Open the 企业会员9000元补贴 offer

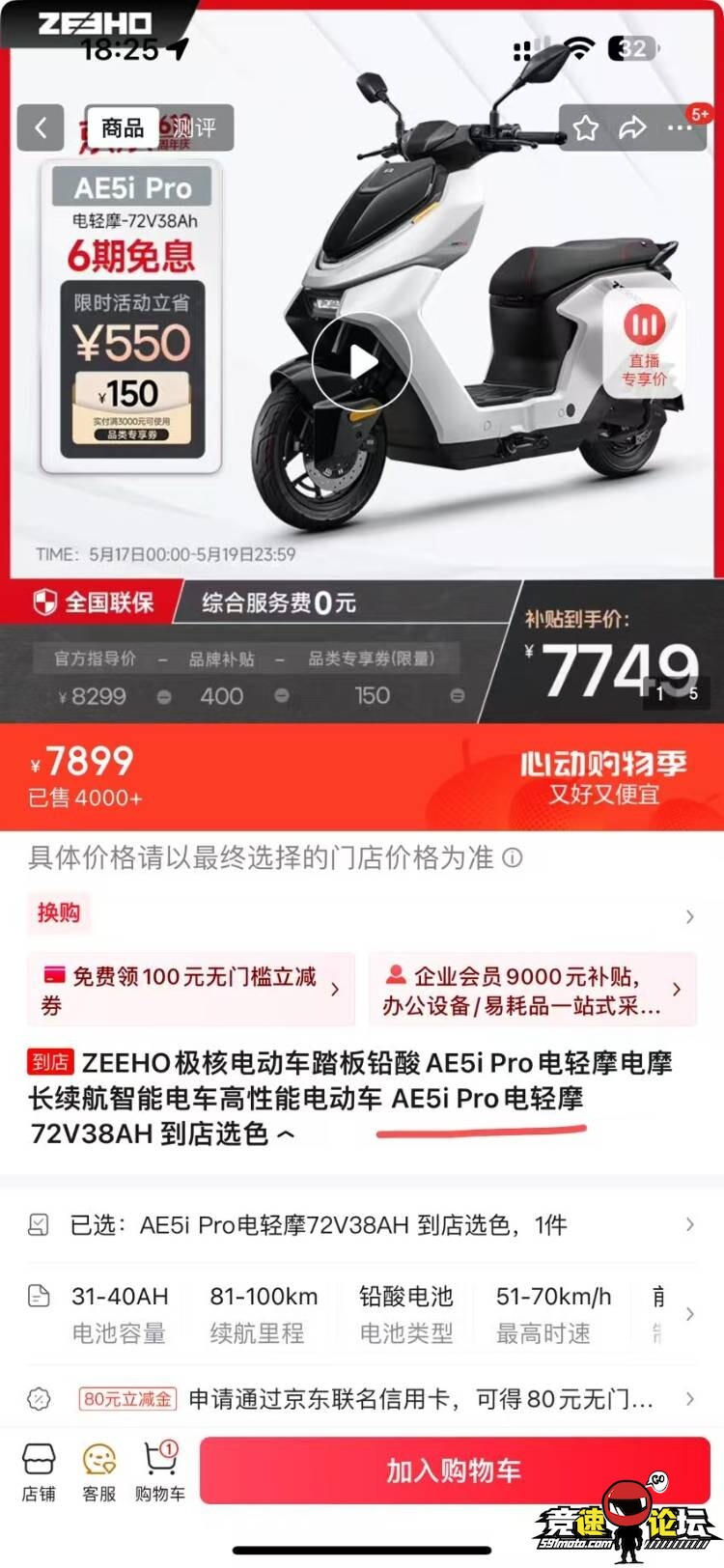point(532,990)
